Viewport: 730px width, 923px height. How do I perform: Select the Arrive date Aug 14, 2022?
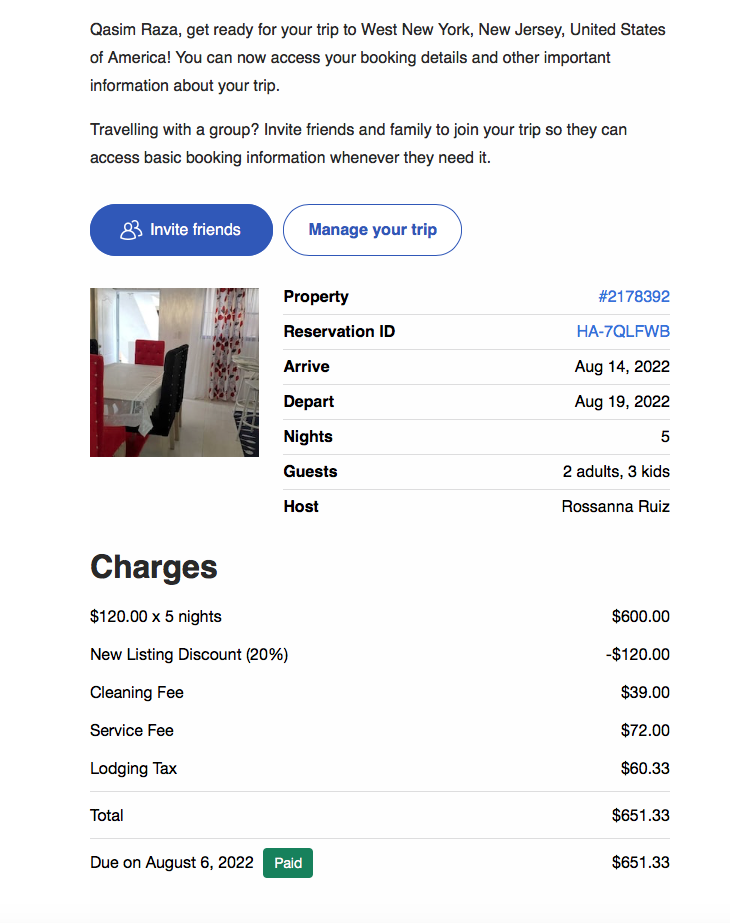point(624,366)
